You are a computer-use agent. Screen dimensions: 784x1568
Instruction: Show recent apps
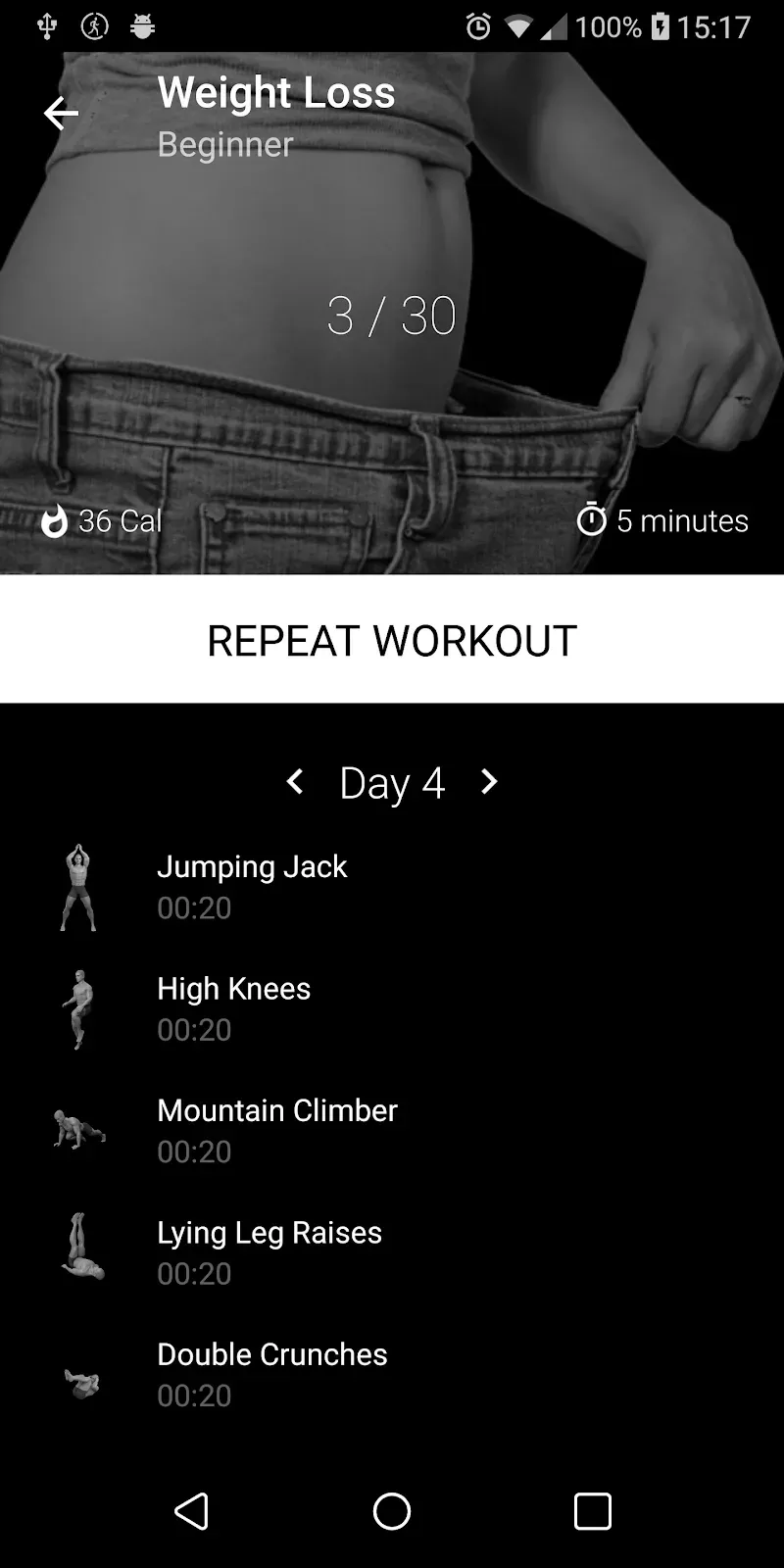click(592, 1511)
